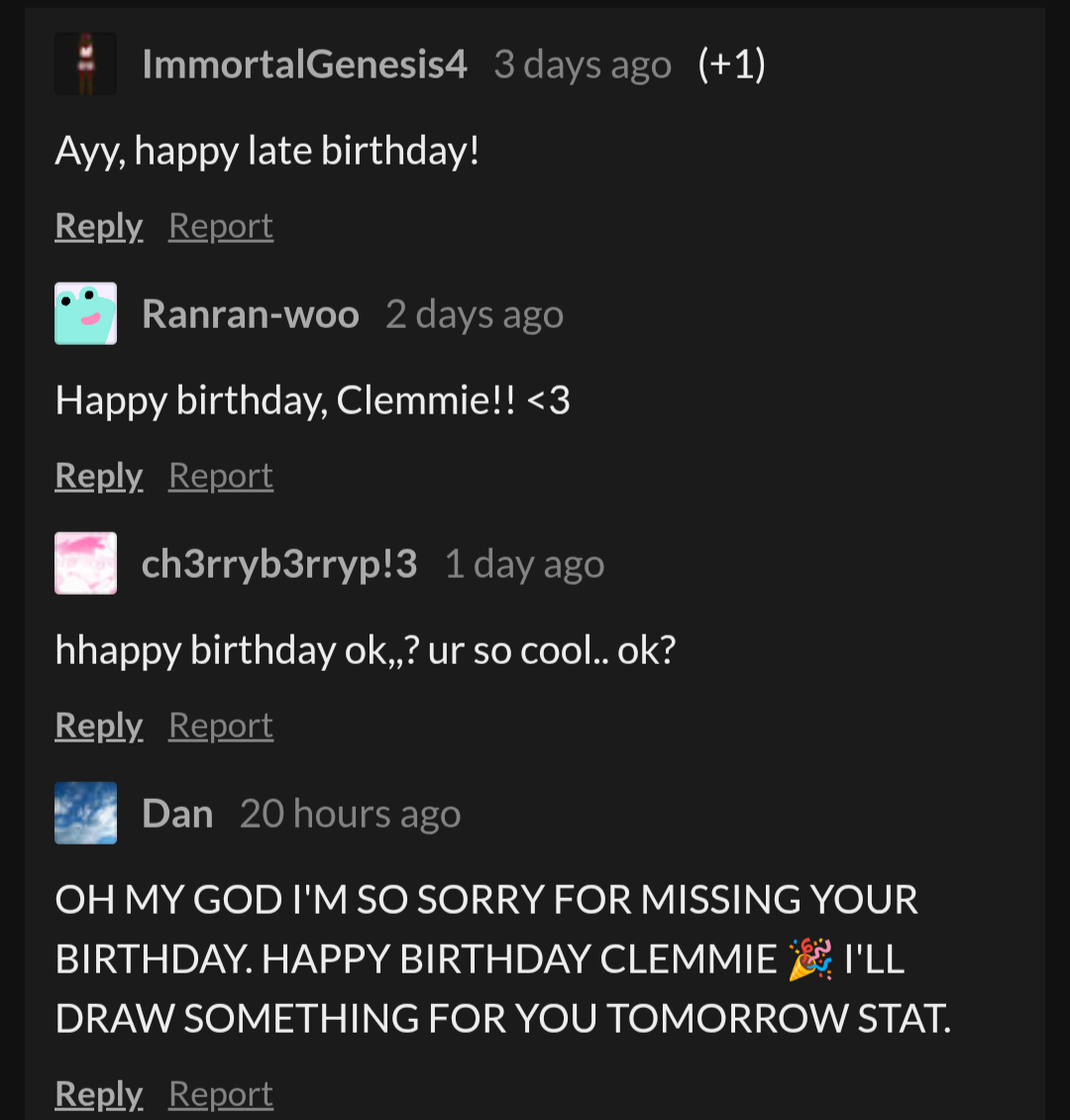Reply to Dan's comment
1070x1120 pixels.
(x=99, y=1094)
